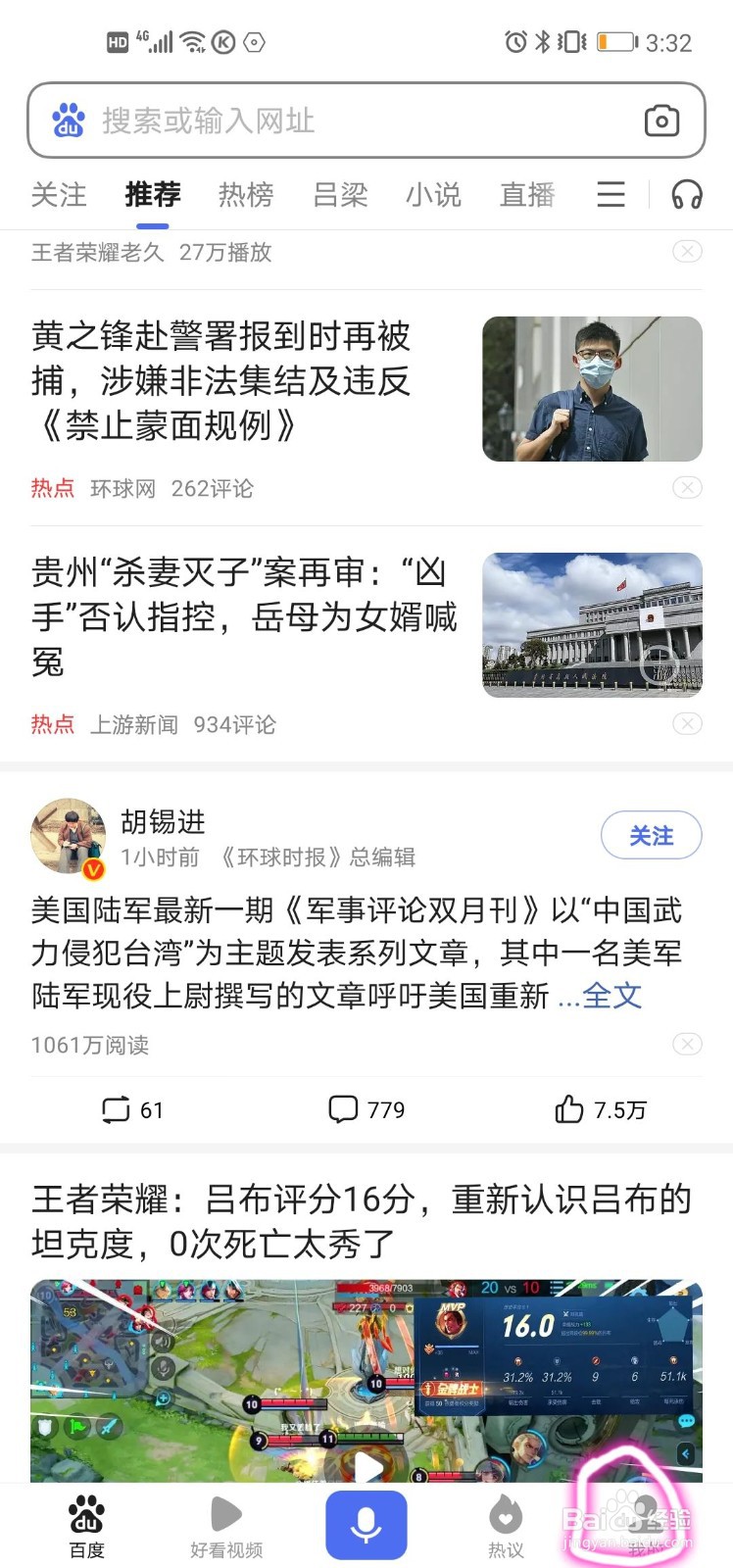733x1568 pixels.
Task: Repost 胡锡进's post
Action: tap(132, 1109)
